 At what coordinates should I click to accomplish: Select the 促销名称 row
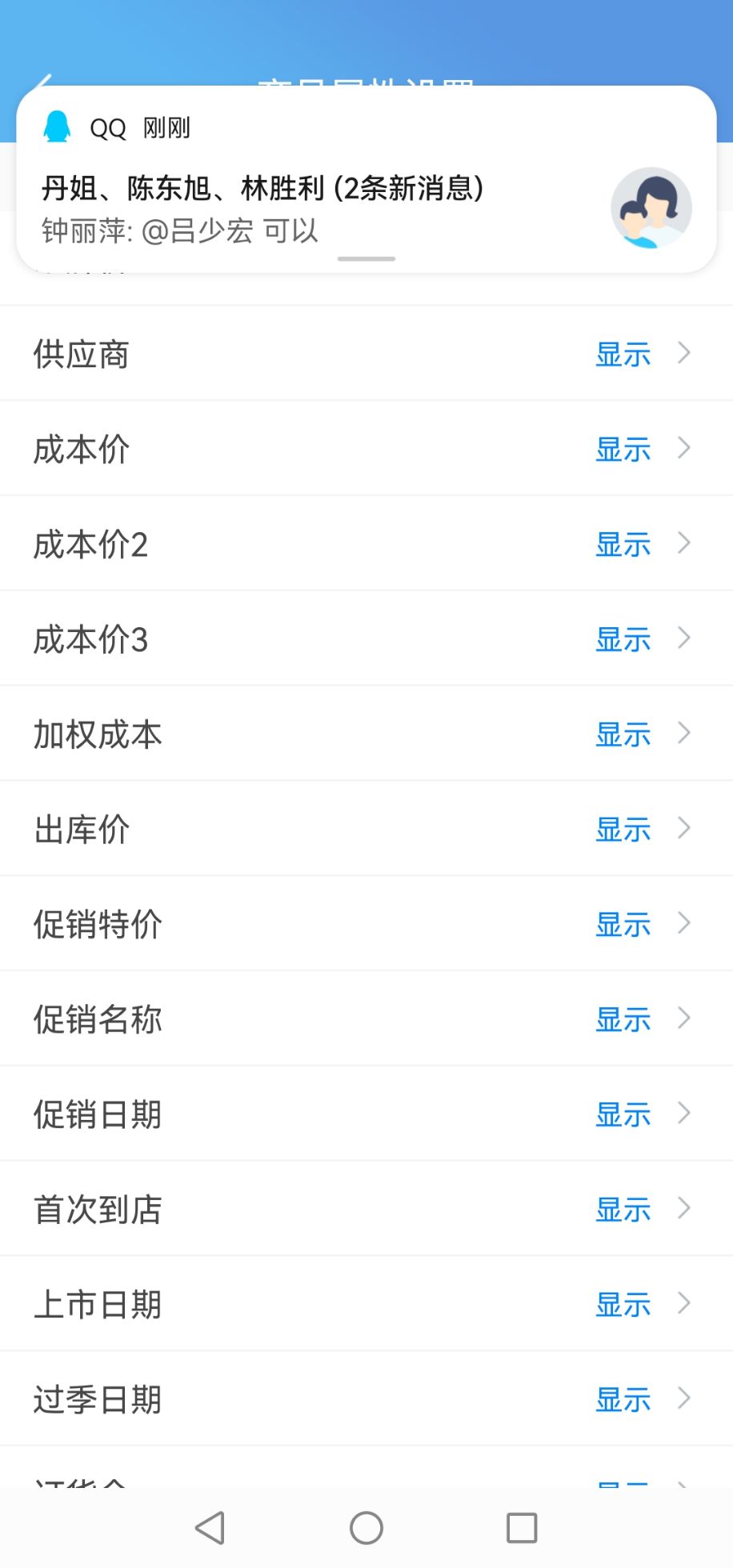click(366, 1019)
